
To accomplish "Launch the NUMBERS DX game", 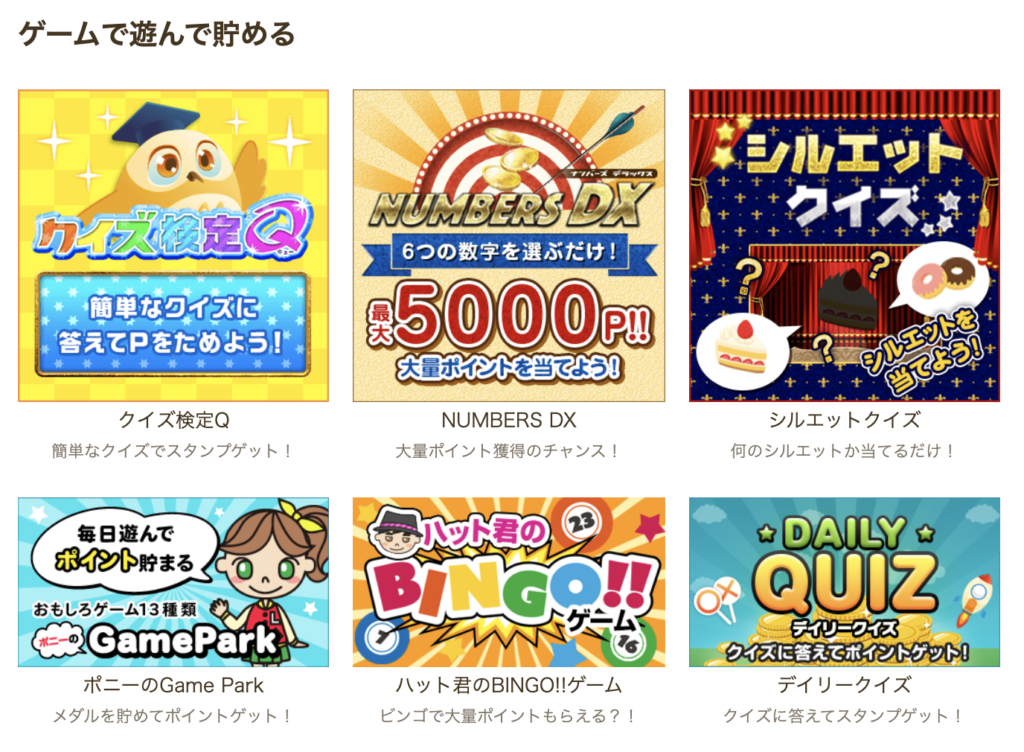I will pyautogui.click(x=508, y=246).
